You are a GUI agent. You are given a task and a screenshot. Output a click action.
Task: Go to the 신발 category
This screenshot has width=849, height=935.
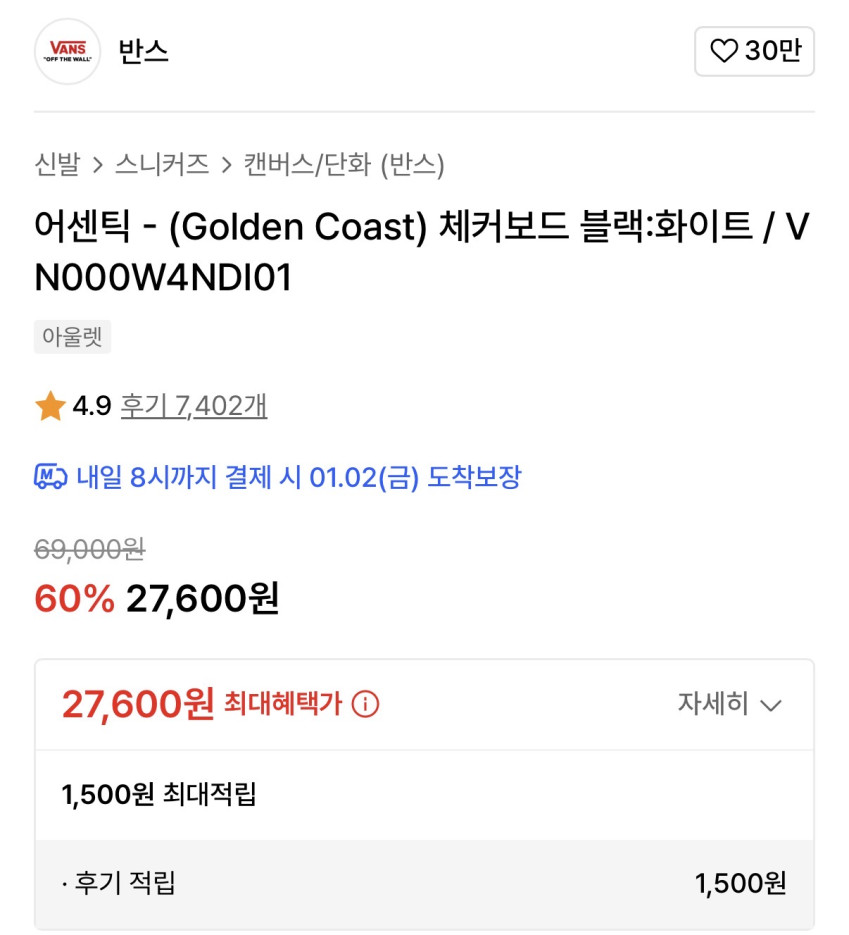coord(57,164)
